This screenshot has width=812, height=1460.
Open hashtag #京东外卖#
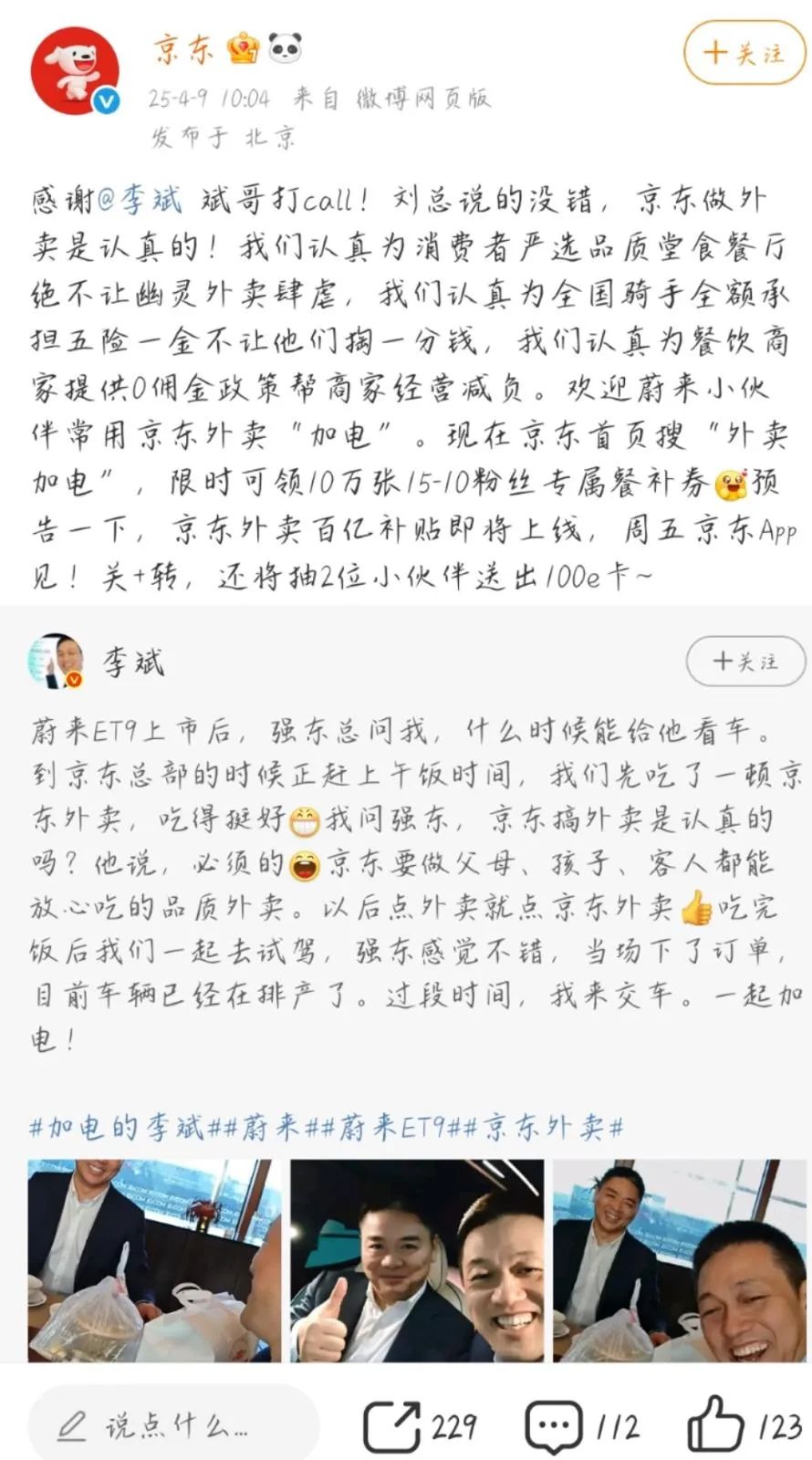click(543, 1129)
